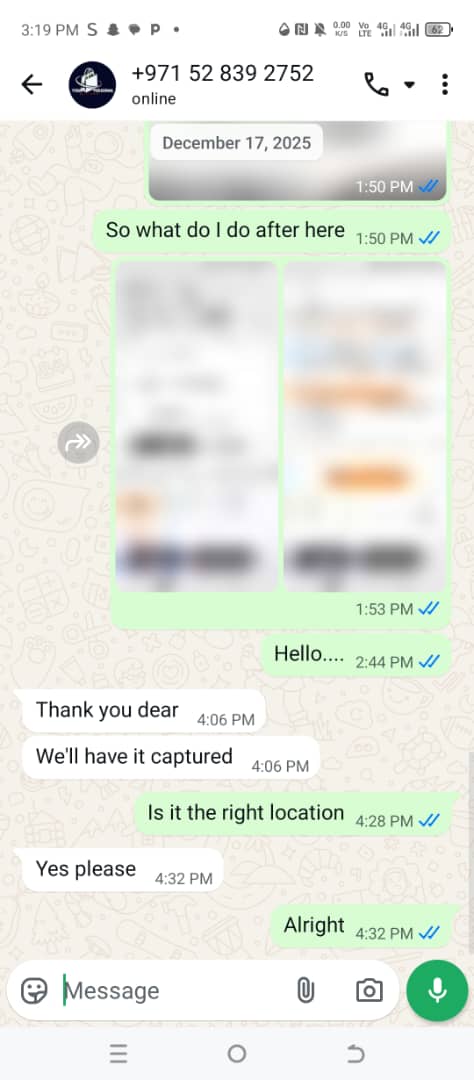Attach a file with the paperclip
The image size is (474, 1080).
[305, 990]
